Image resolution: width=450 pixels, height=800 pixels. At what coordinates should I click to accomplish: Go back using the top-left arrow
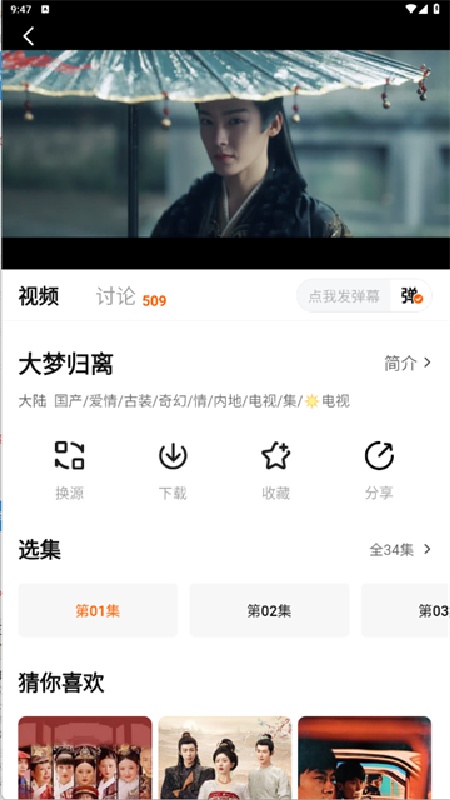(x=29, y=36)
